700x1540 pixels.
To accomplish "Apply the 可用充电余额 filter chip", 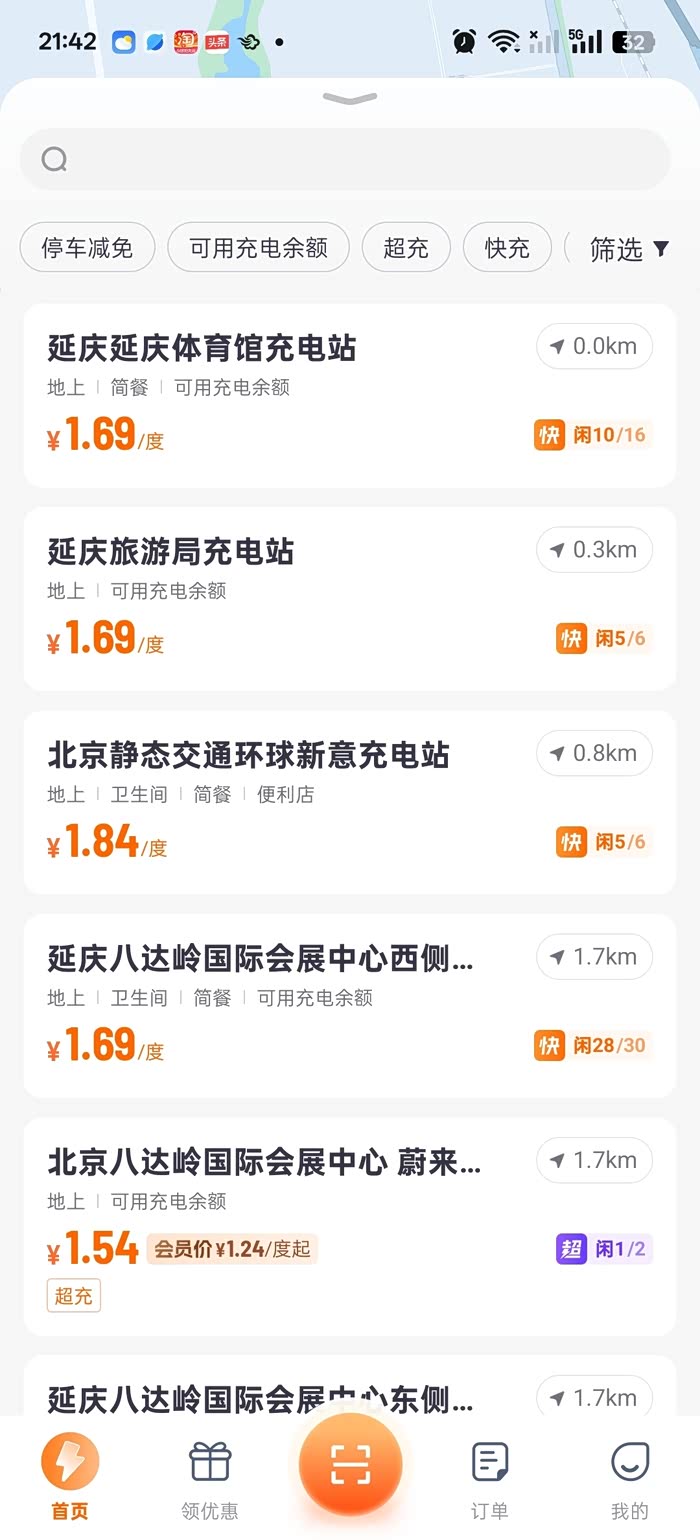I will click(258, 248).
